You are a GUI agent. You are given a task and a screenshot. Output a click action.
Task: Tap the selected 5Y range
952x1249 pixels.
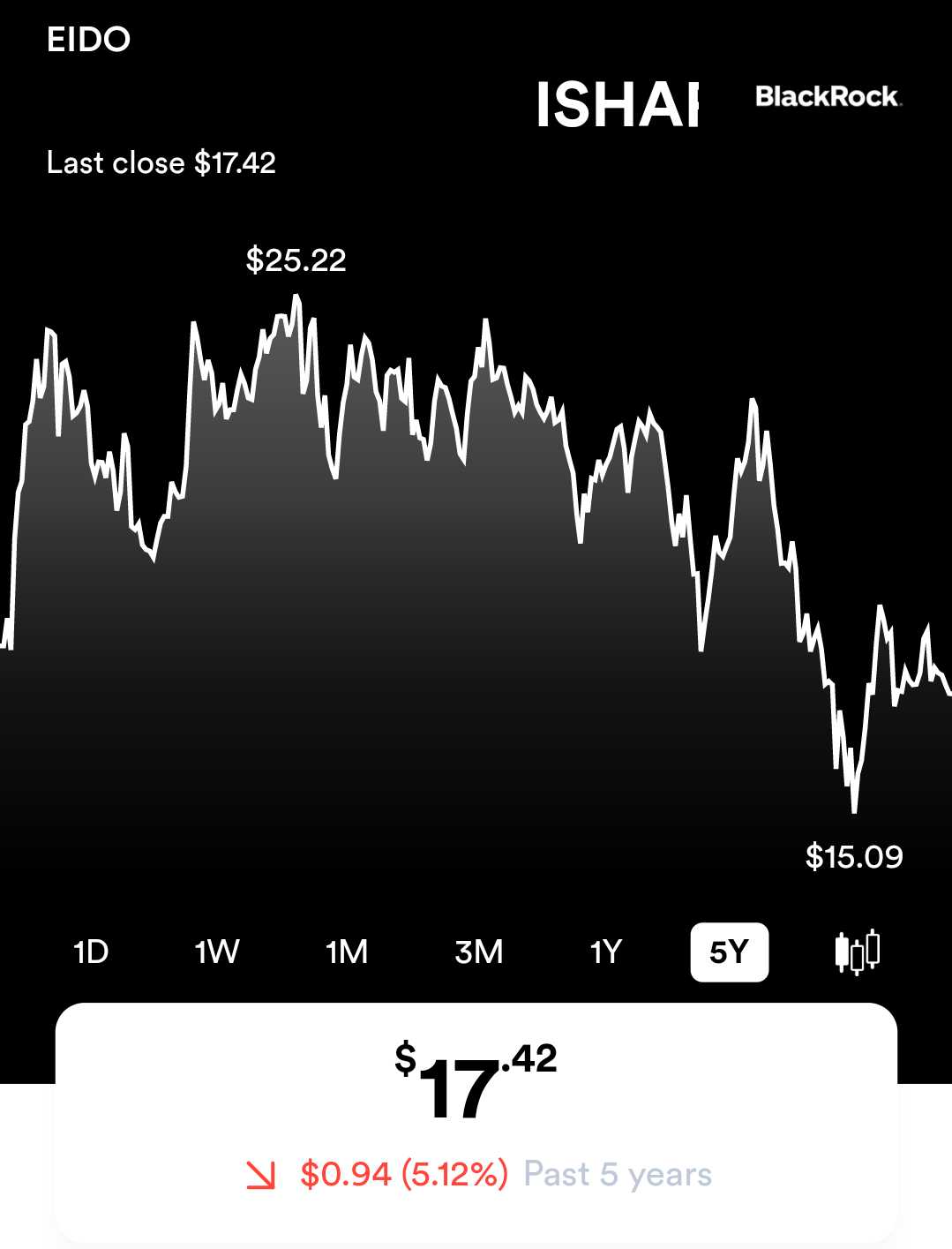point(729,952)
